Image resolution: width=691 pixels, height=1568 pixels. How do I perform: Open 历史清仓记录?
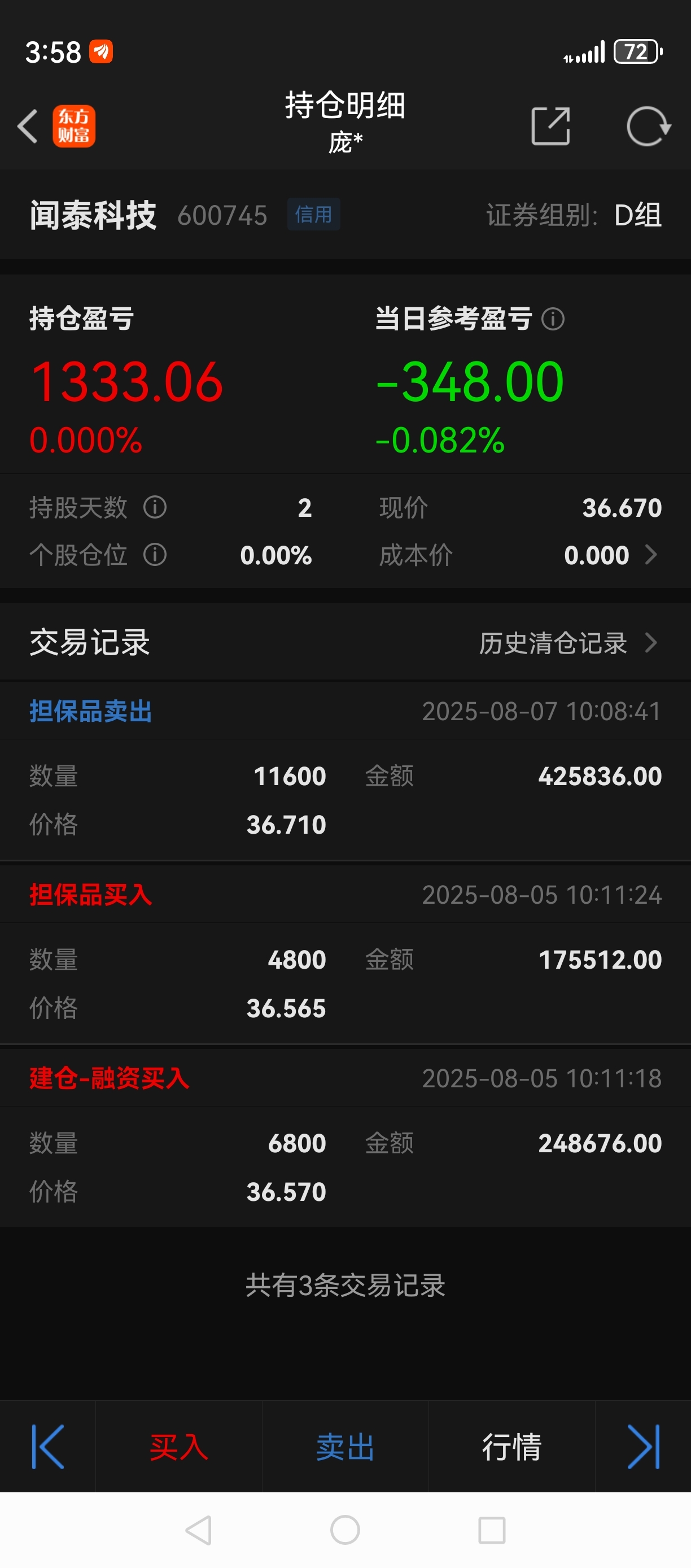pyautogui.click(x=567, y=643)
